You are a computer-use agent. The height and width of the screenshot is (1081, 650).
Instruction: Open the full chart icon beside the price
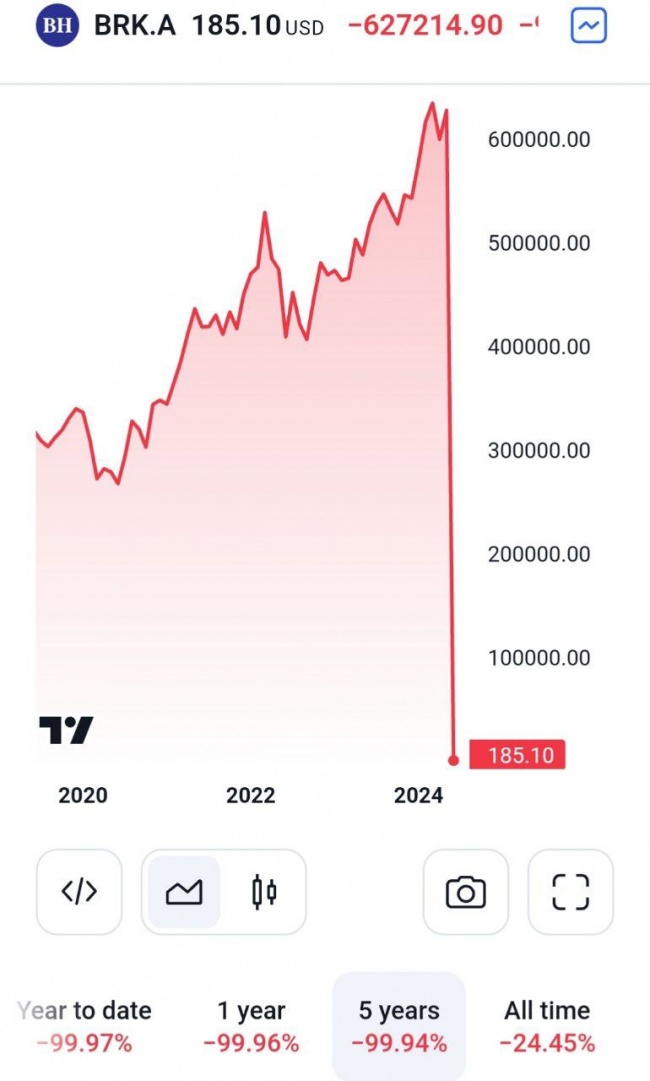589,26
